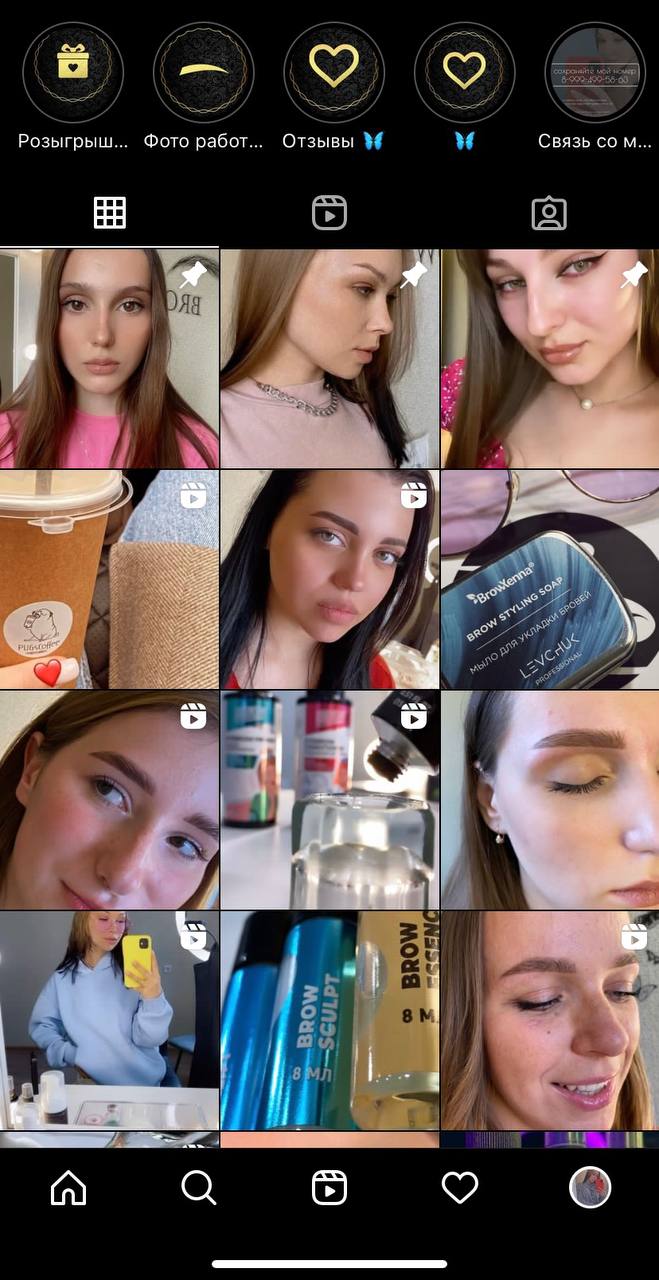The image size is (659, 1280).
Task: Switch to the tagged photos tab
Action: pyautogui.click(x=549, y=213)
